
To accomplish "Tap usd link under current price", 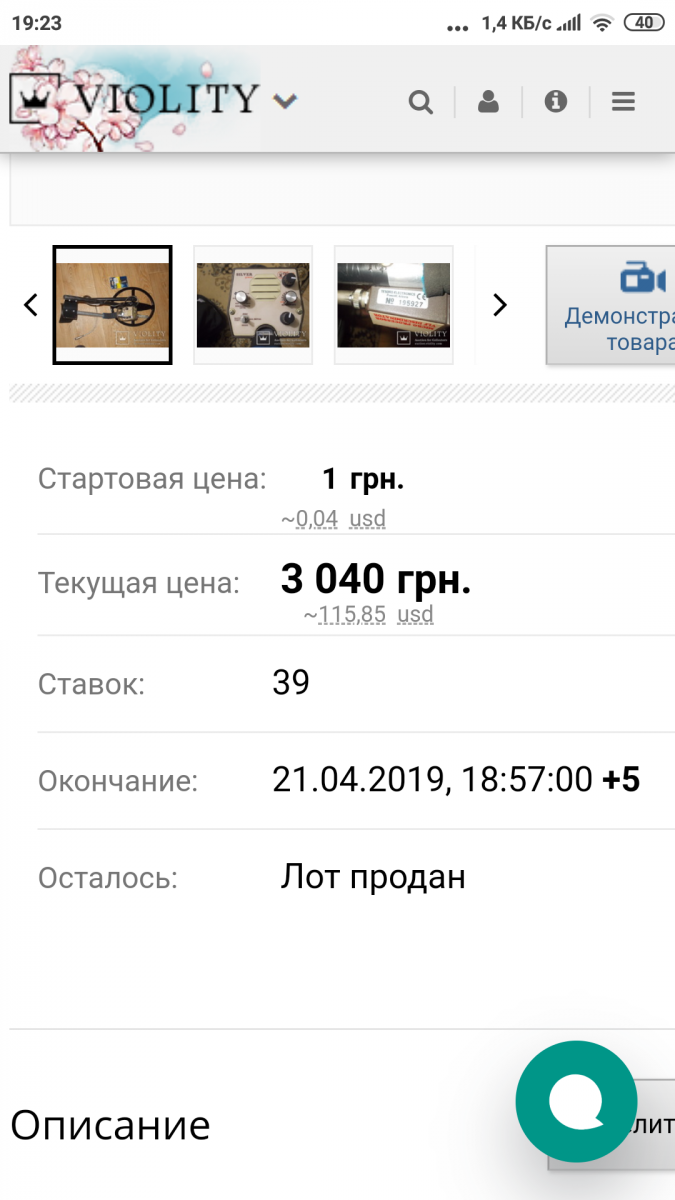I will [415, 614].
